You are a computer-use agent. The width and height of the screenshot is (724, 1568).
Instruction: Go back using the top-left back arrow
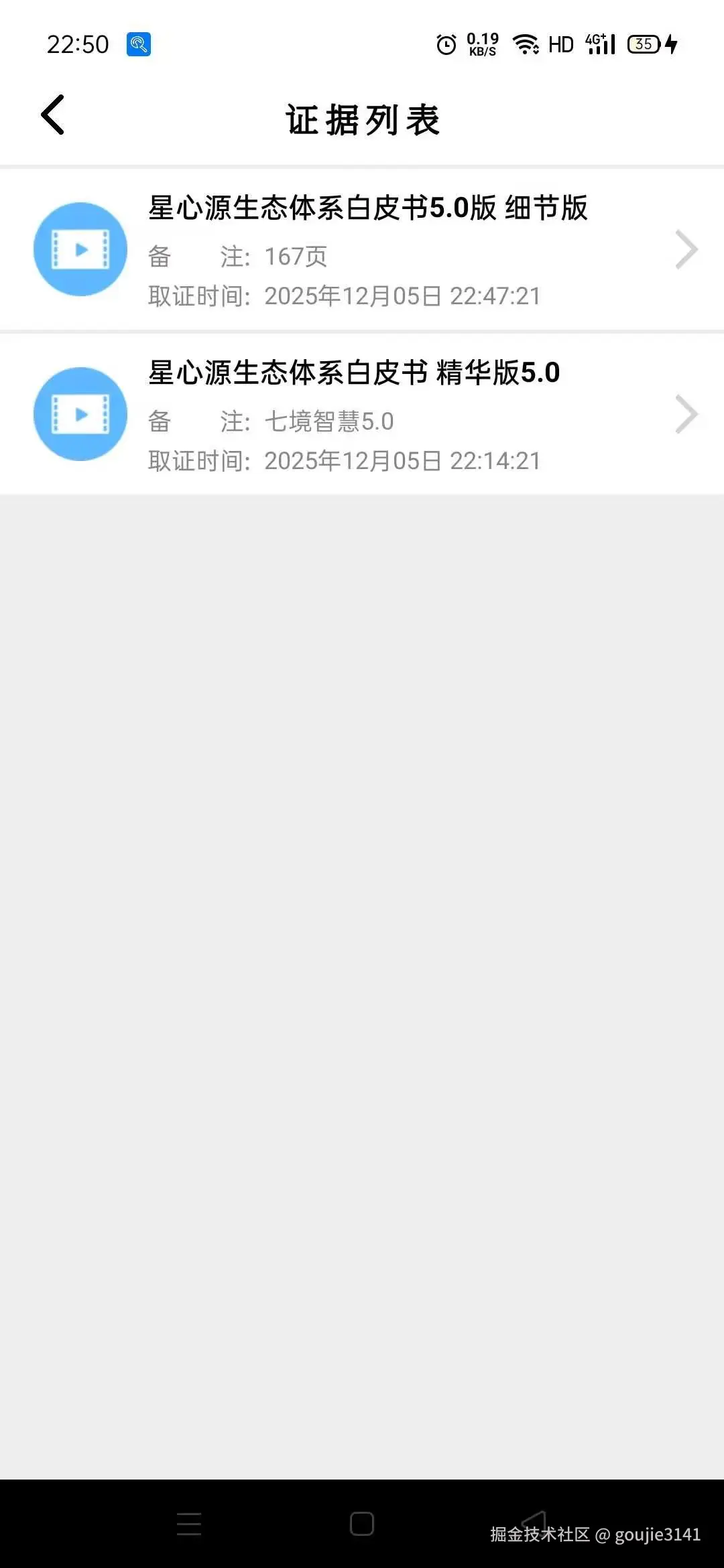pyautogui.click(x=54, y=115)
